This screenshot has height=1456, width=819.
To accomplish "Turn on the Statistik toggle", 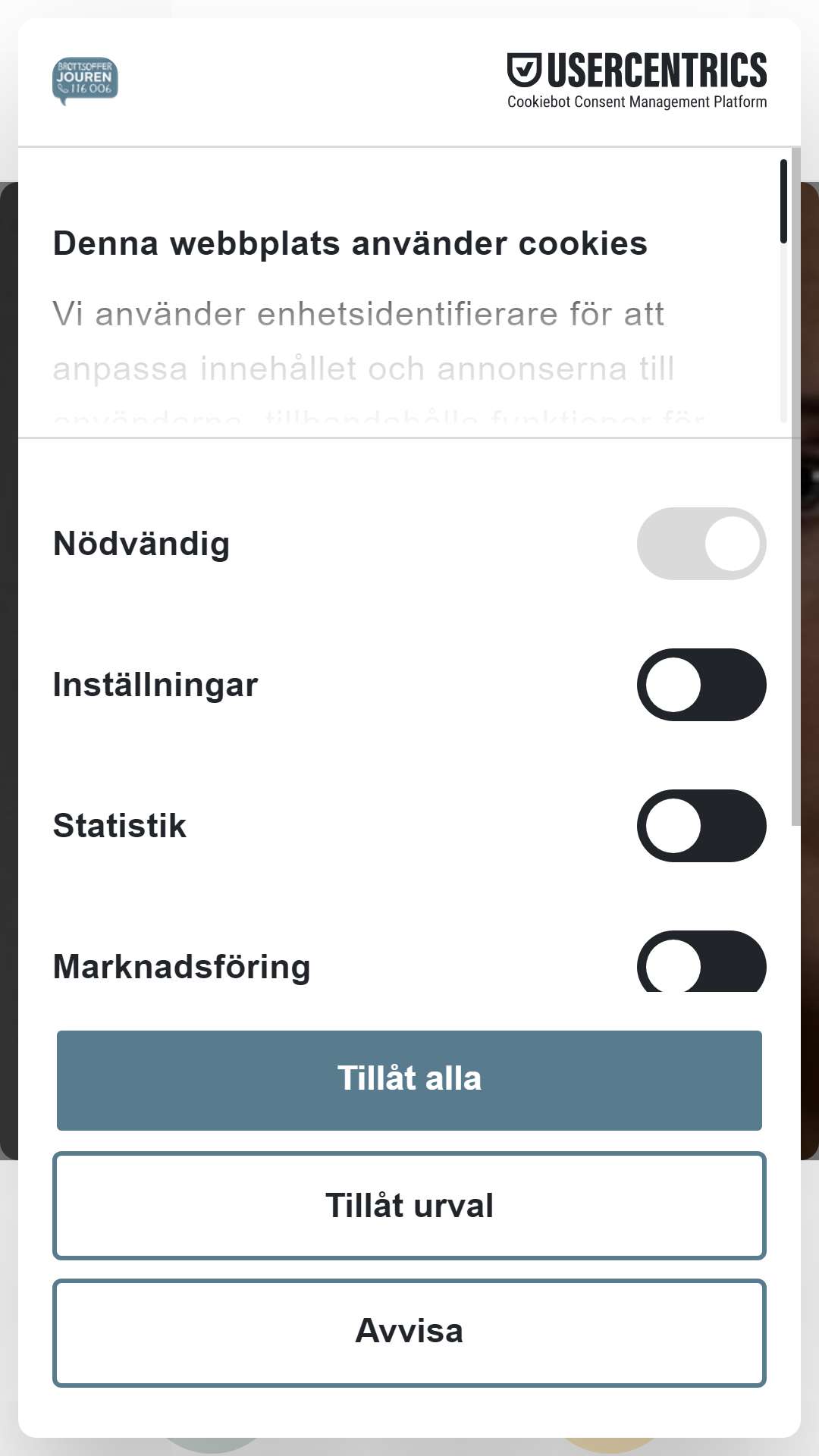I will [701, 826].
